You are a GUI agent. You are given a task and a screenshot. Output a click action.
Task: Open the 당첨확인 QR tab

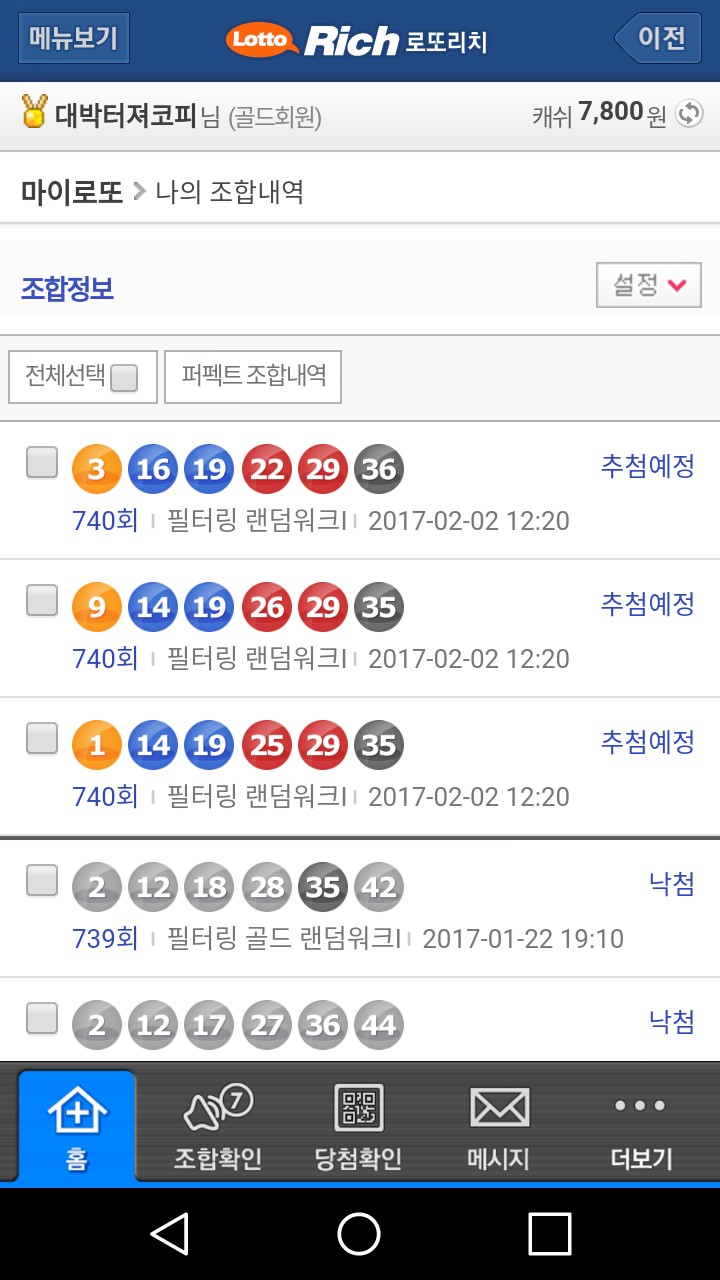[358, 1126]
